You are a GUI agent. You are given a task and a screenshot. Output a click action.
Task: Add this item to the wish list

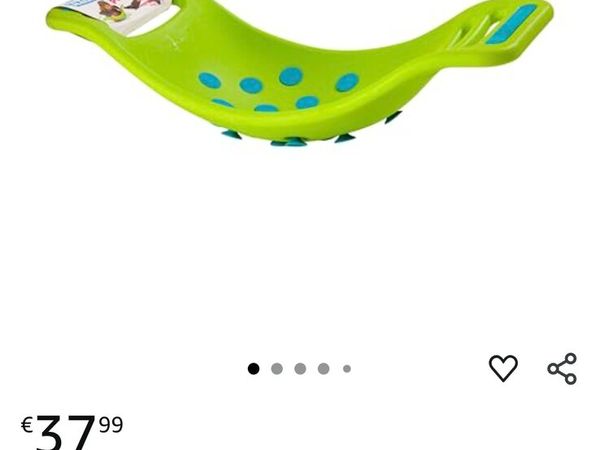tap(503, 368)
